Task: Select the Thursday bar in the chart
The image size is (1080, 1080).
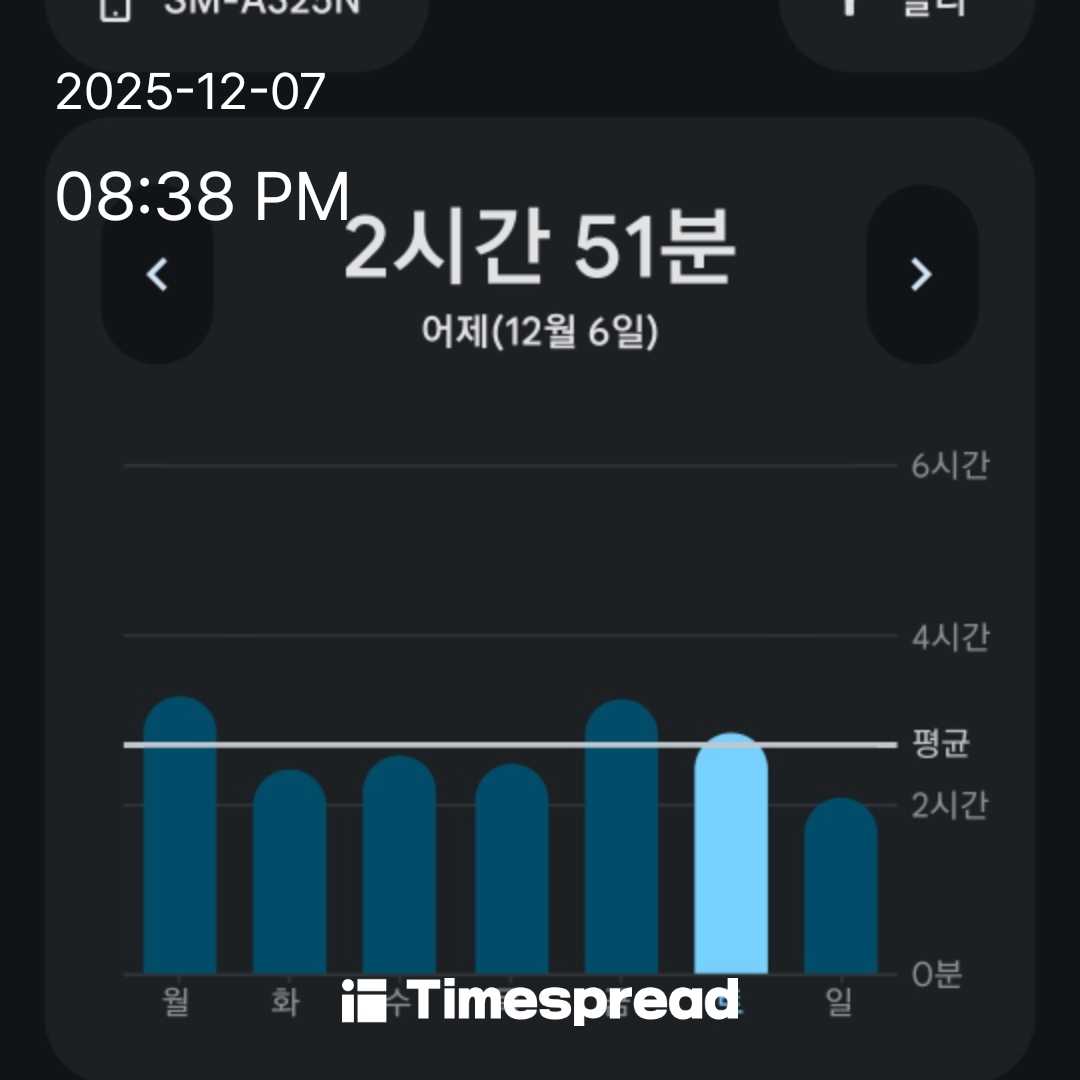Action: 511,872
